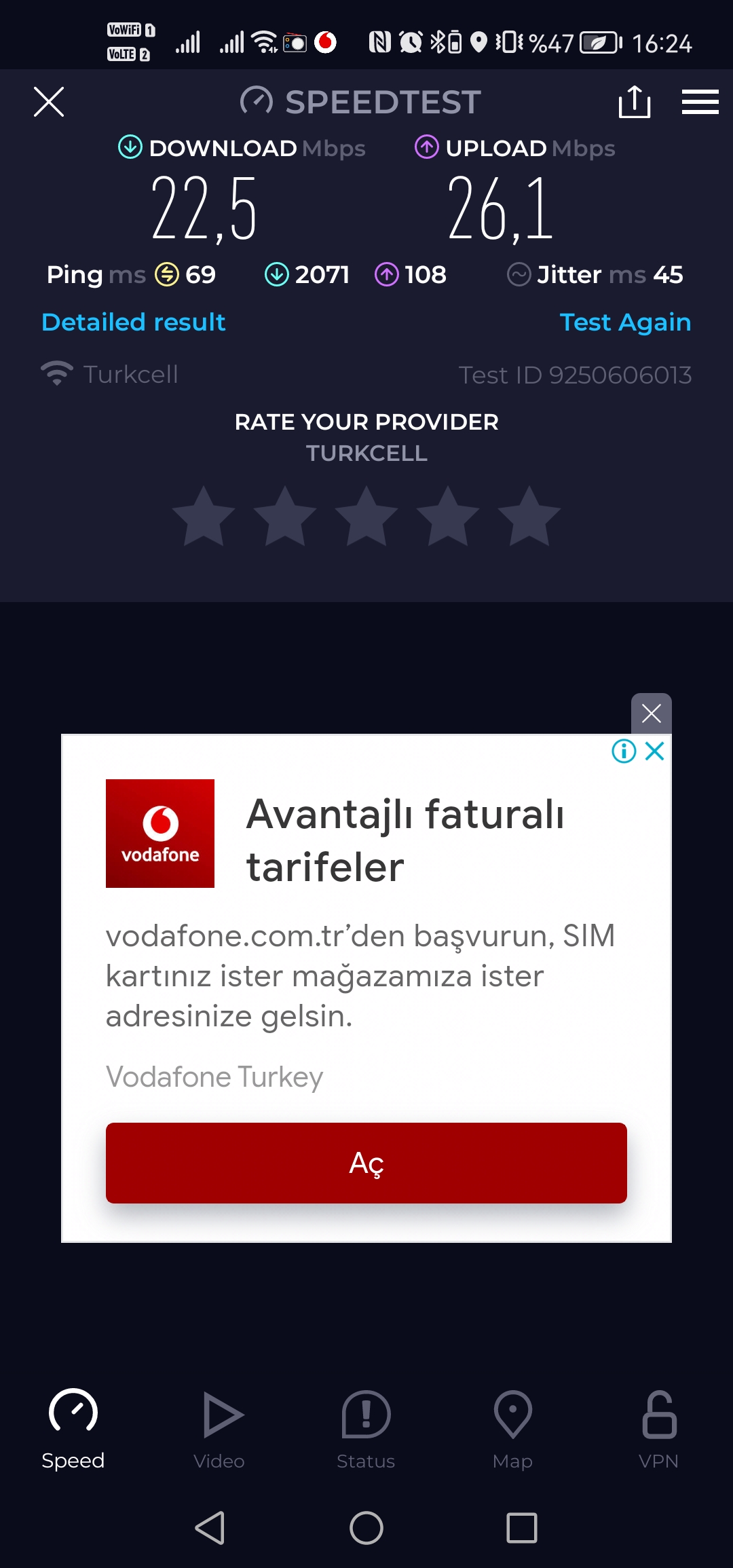733x1568 pixels.
Task: Rate Turkcell with the third star
Action: 366,517
